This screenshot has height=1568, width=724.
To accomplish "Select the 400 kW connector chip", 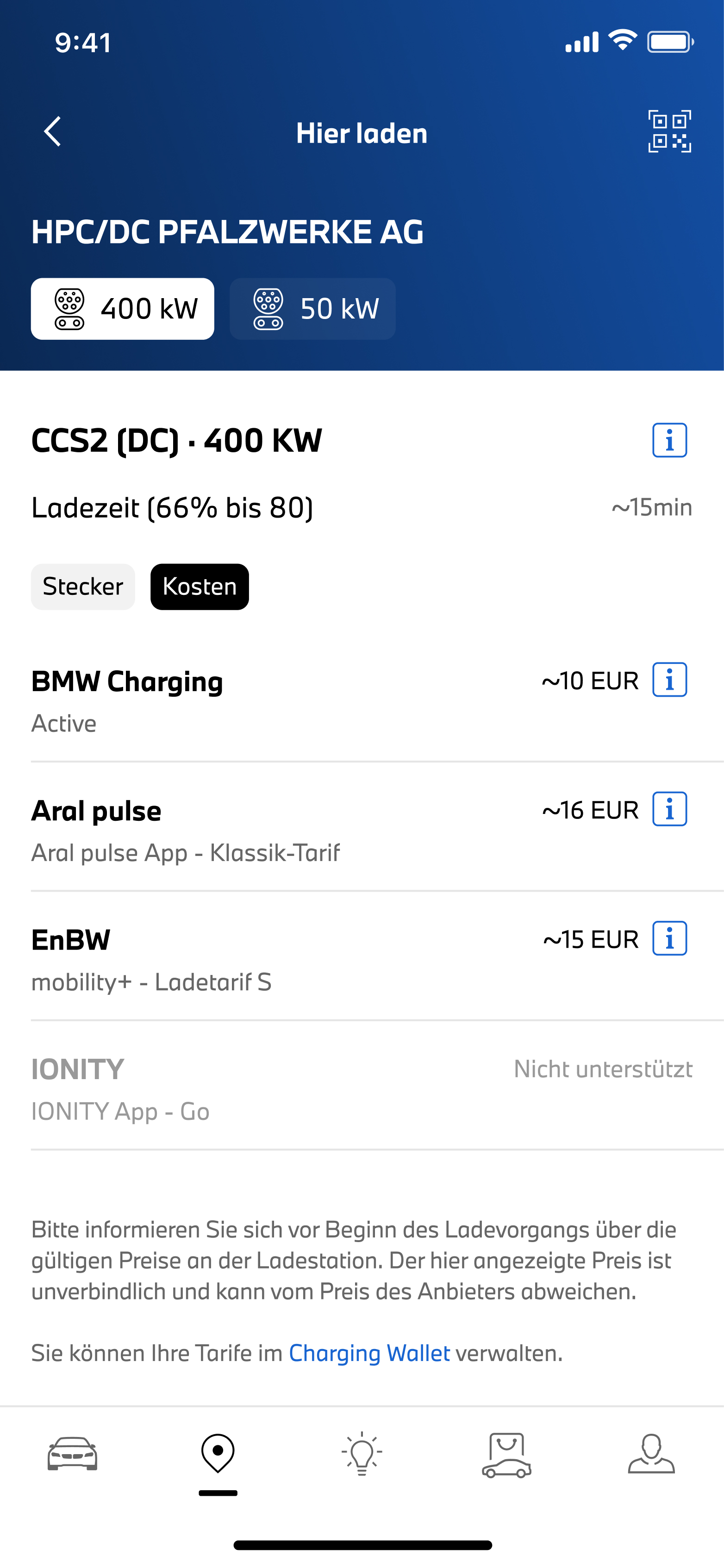I will pos(122,309).
